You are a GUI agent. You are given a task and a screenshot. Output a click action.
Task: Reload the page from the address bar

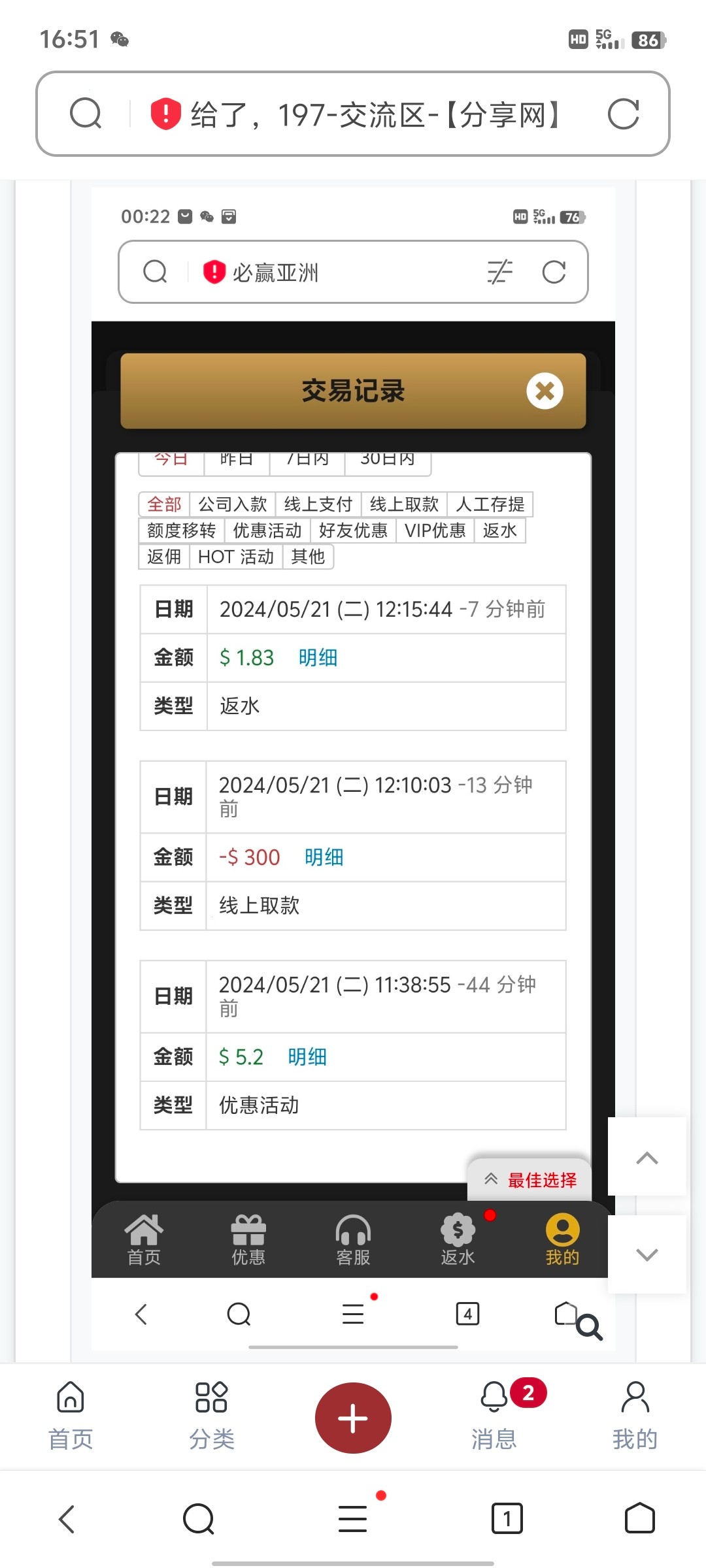pyautogui.click(x=622, y=114)
